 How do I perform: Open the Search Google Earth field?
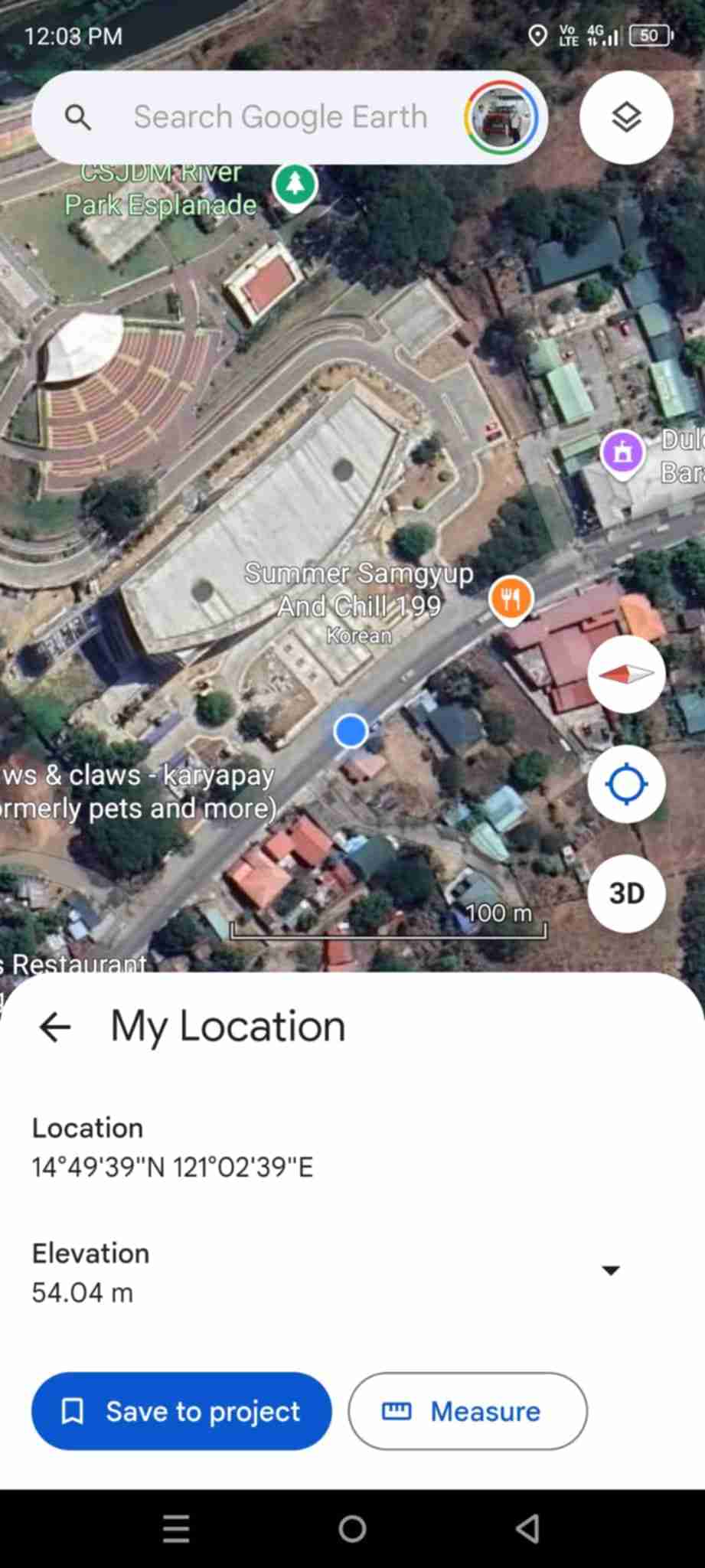pos(279,117)
